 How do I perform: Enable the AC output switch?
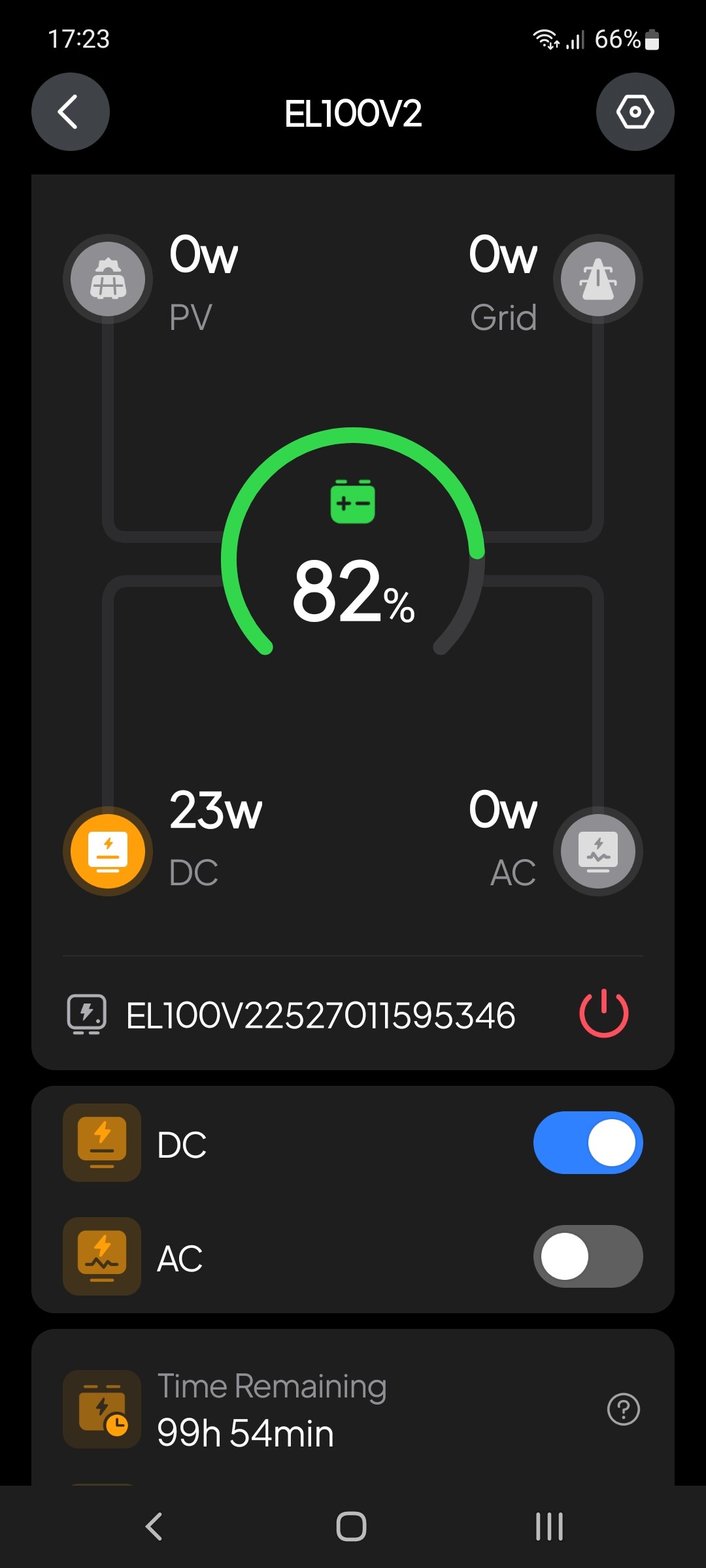(x=588, y=1256)
